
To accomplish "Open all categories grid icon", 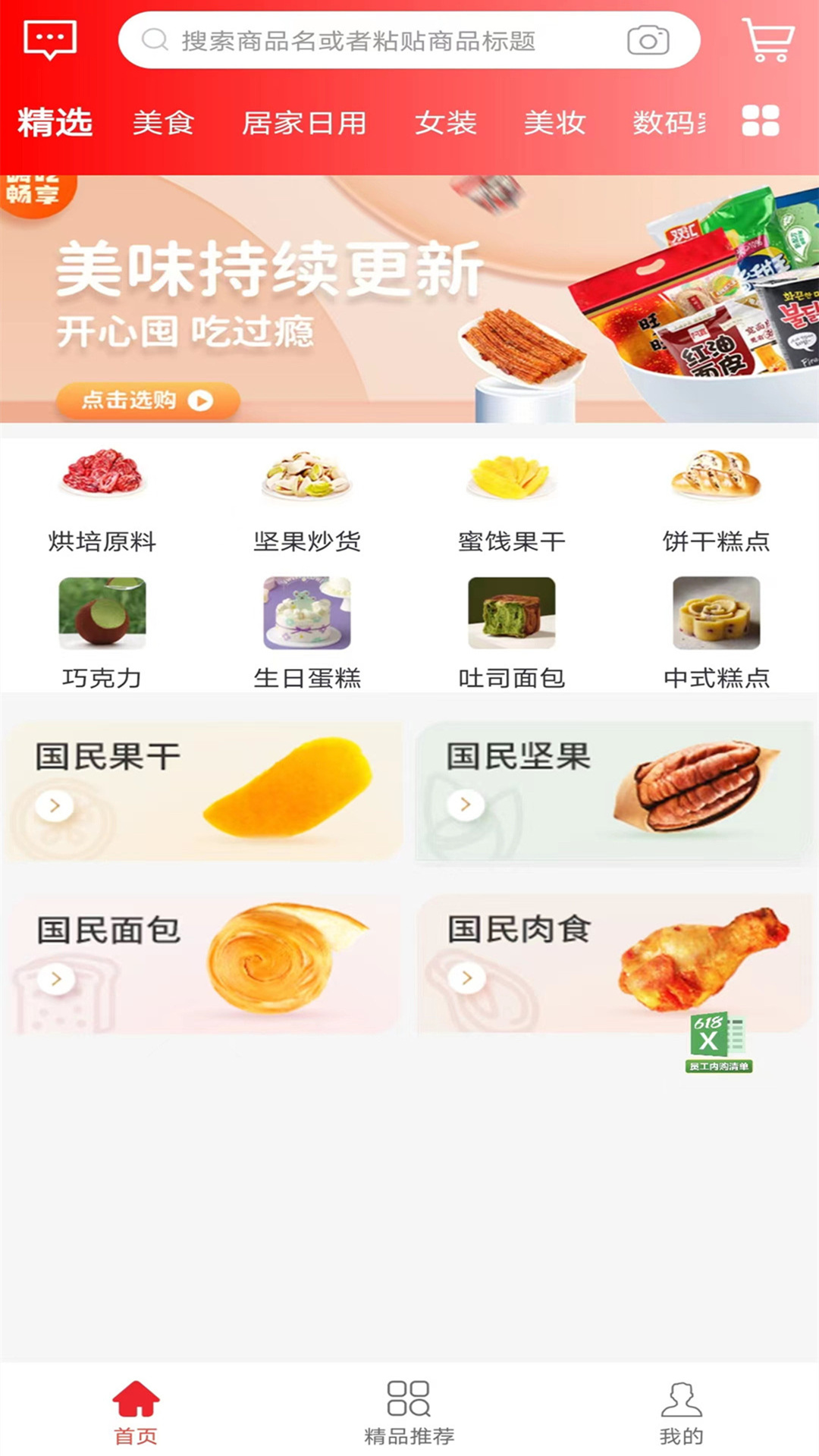I will pyautogui.click(x=761, y=121).
